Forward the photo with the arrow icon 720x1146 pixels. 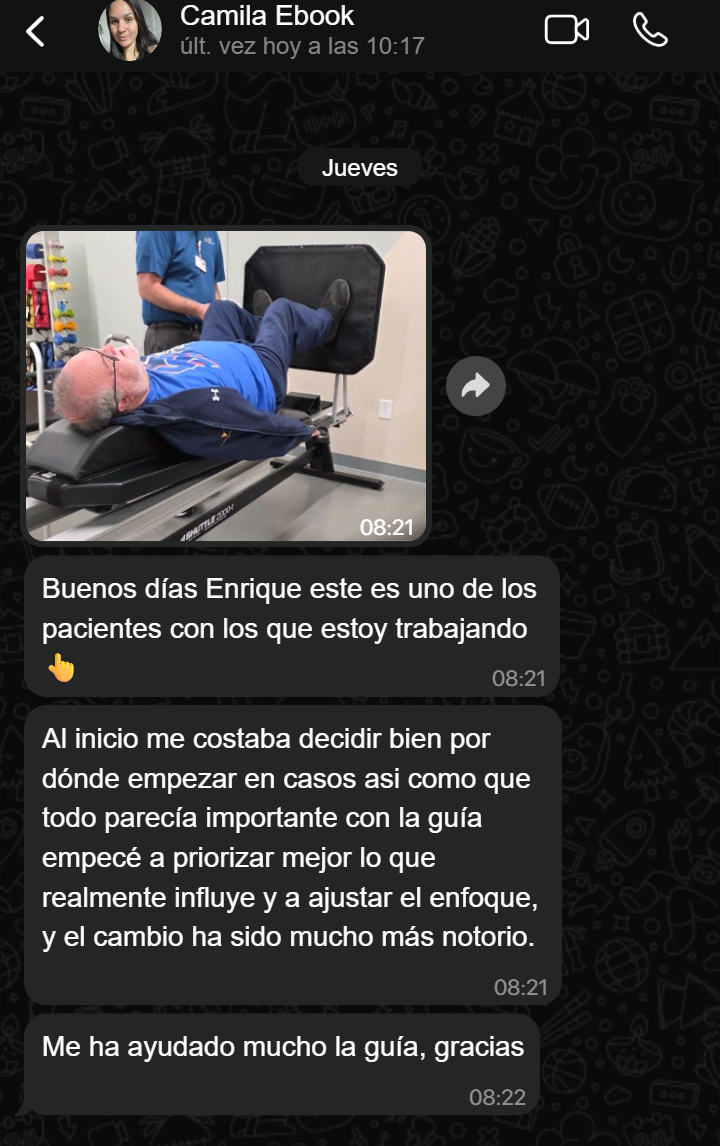476,386
